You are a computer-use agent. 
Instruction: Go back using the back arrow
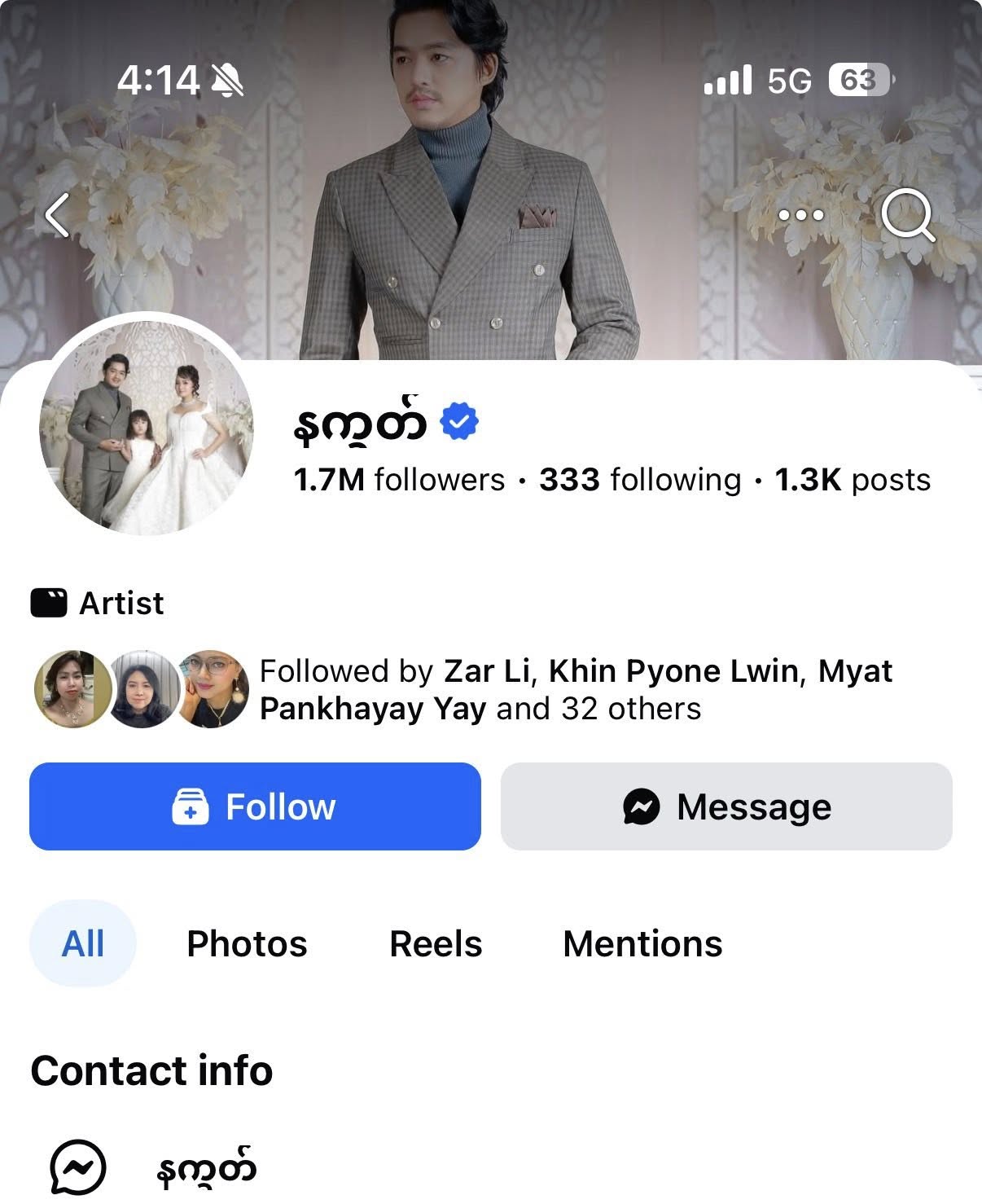pyautogui.click(x=56, y=216)
